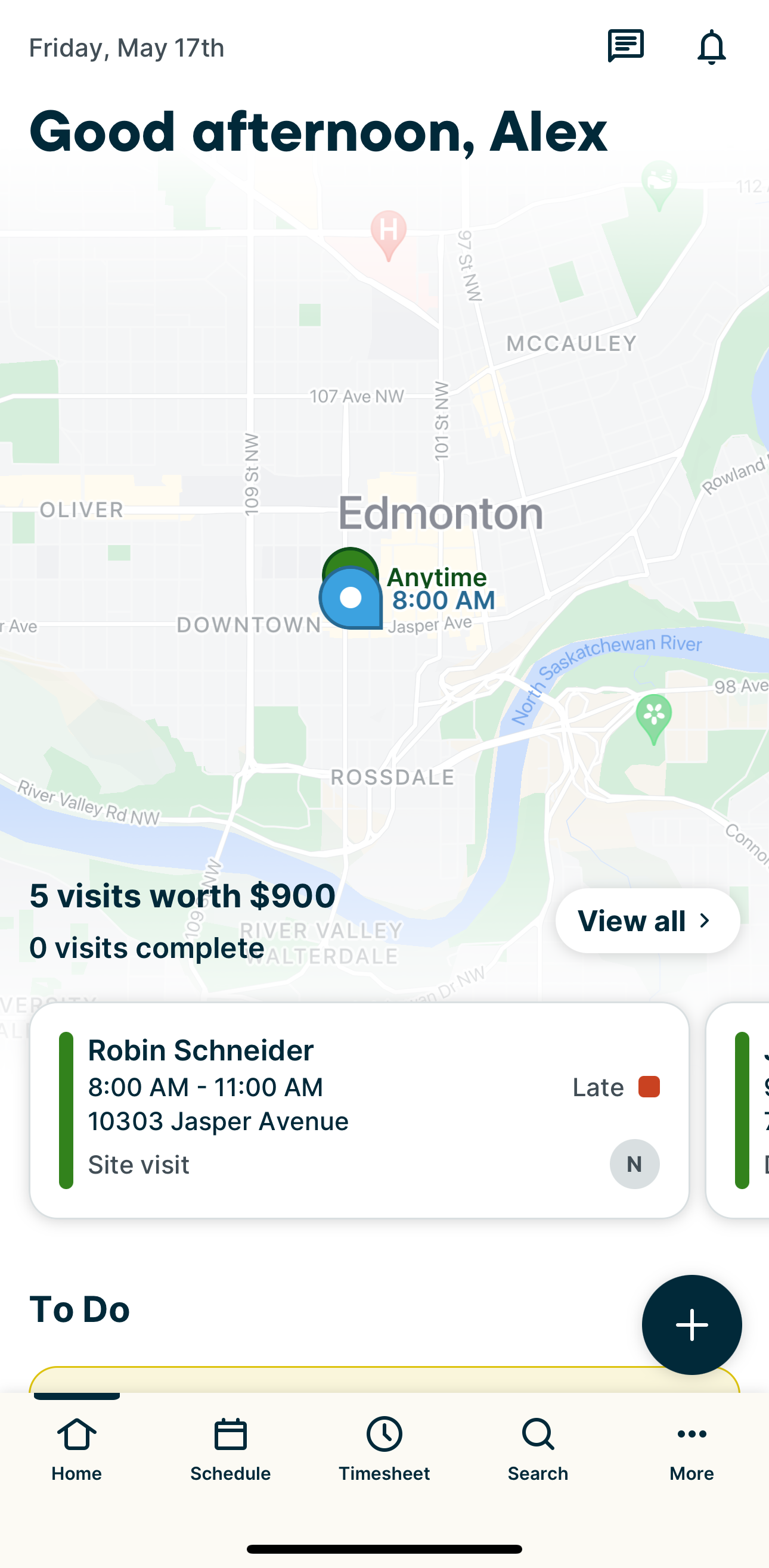Open the notifications bell
This screenshot has height=1568, width=769.
pyautogui.click(x=711, y=47)
